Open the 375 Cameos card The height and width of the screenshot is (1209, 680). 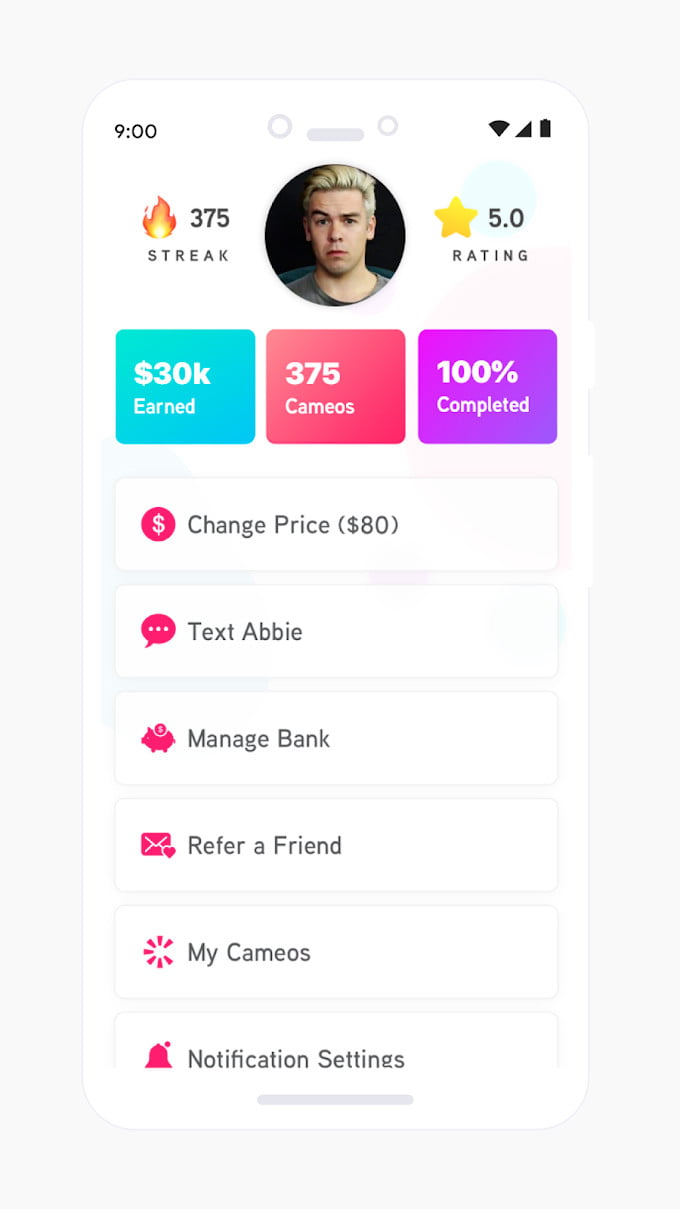[x=336, y=387]
